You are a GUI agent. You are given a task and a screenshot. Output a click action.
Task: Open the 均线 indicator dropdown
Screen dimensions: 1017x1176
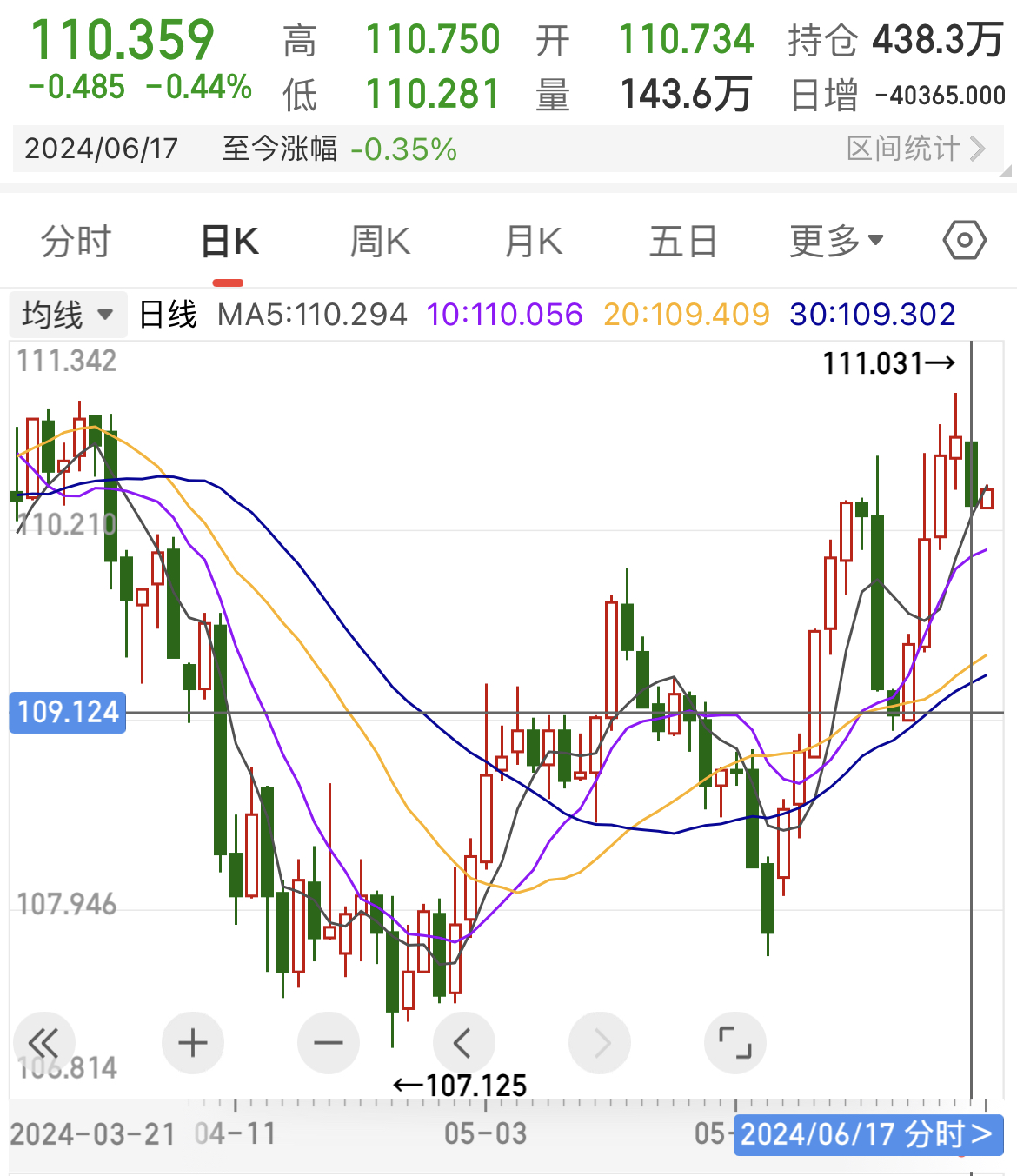[x=67, y=314]
